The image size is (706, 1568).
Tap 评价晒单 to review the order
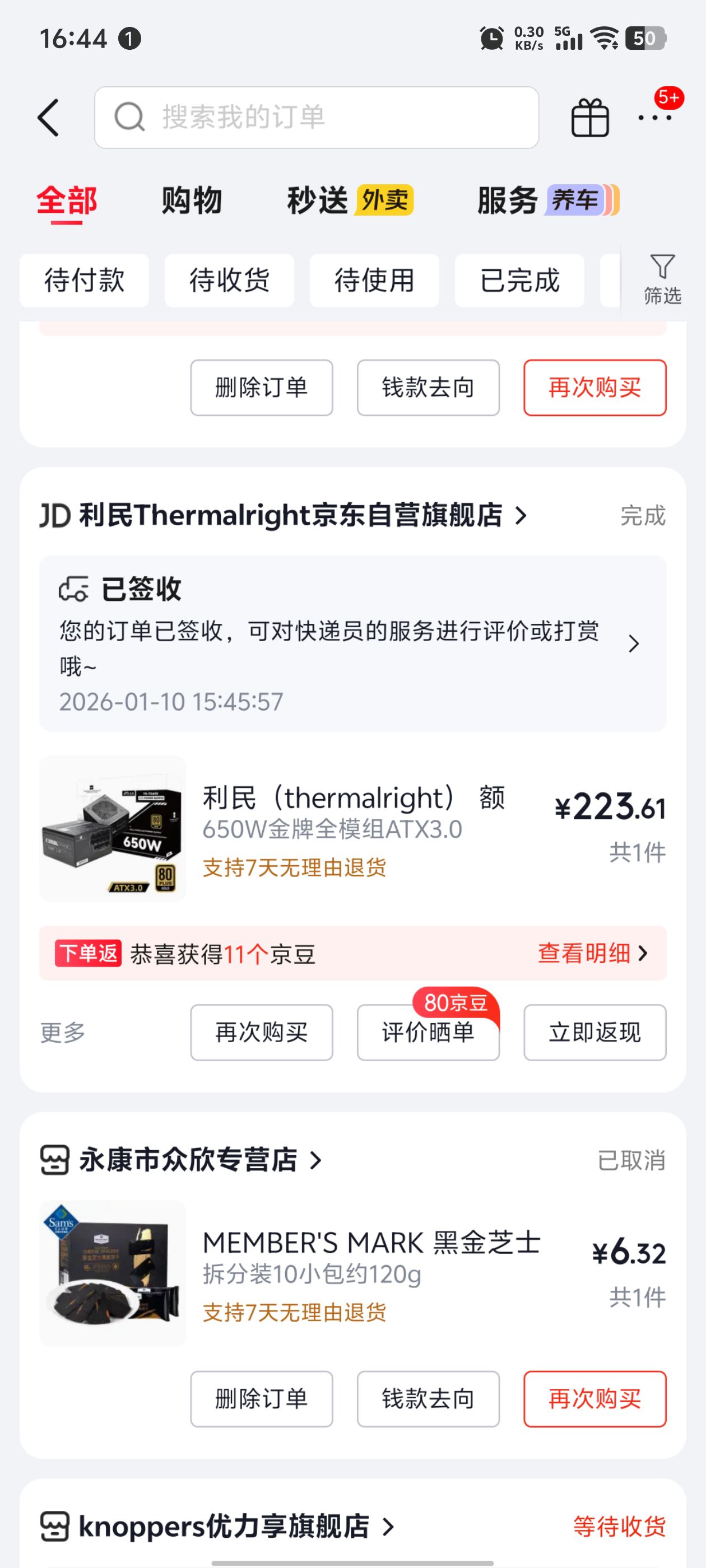[x=428, y=1032]
